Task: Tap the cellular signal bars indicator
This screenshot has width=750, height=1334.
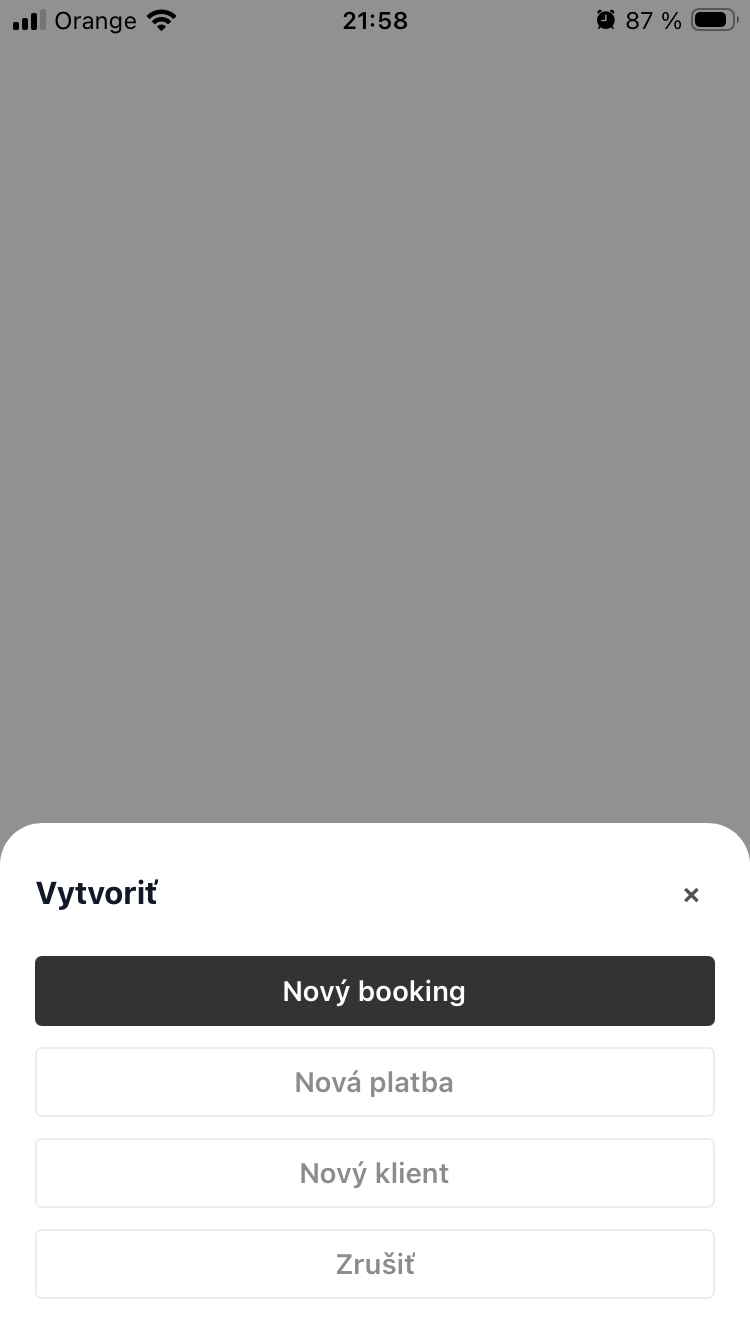Action: (27, 19)
